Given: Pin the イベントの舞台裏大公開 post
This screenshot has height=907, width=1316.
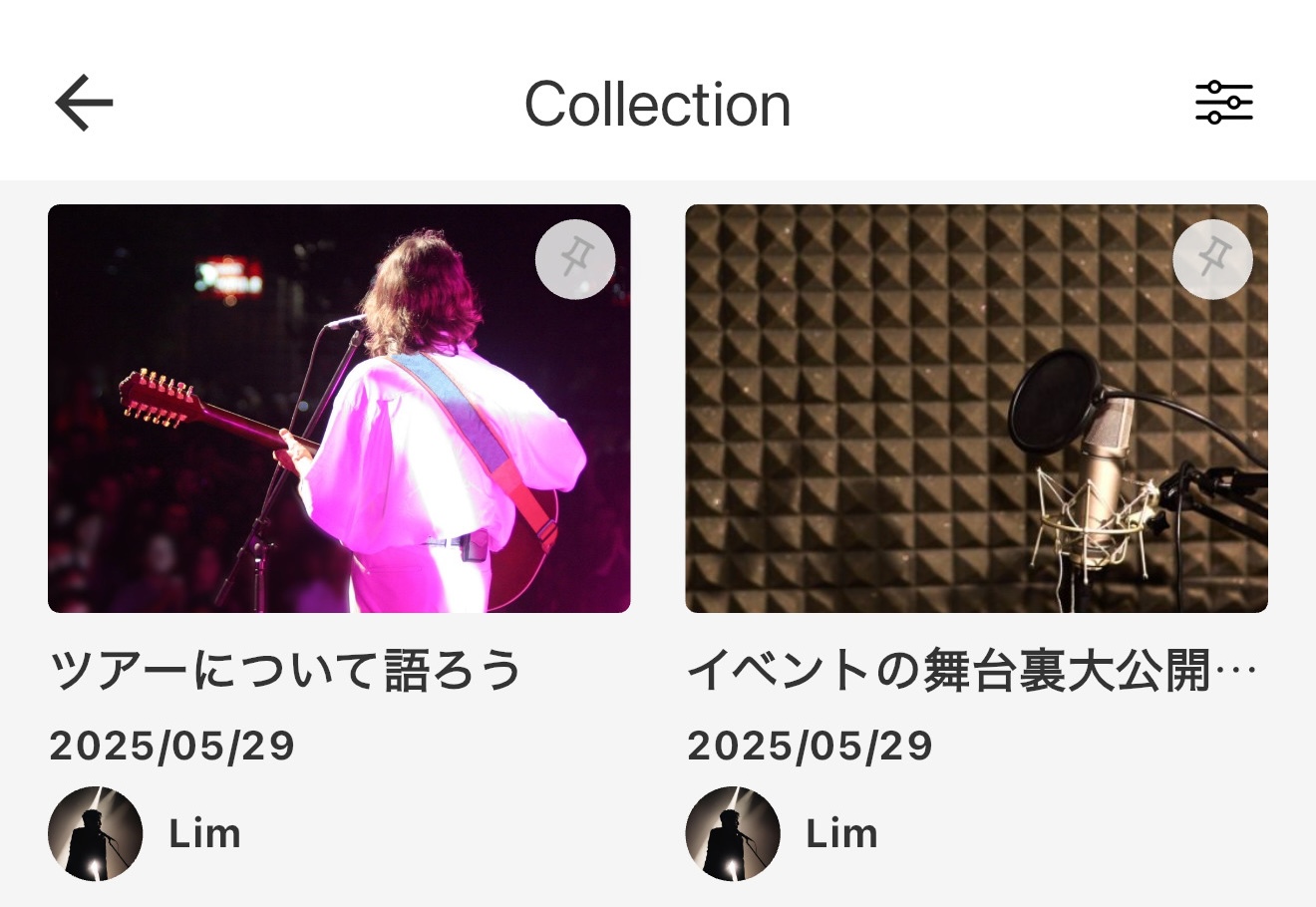Looking at the screenshot, I should (x=1211, y=259).
